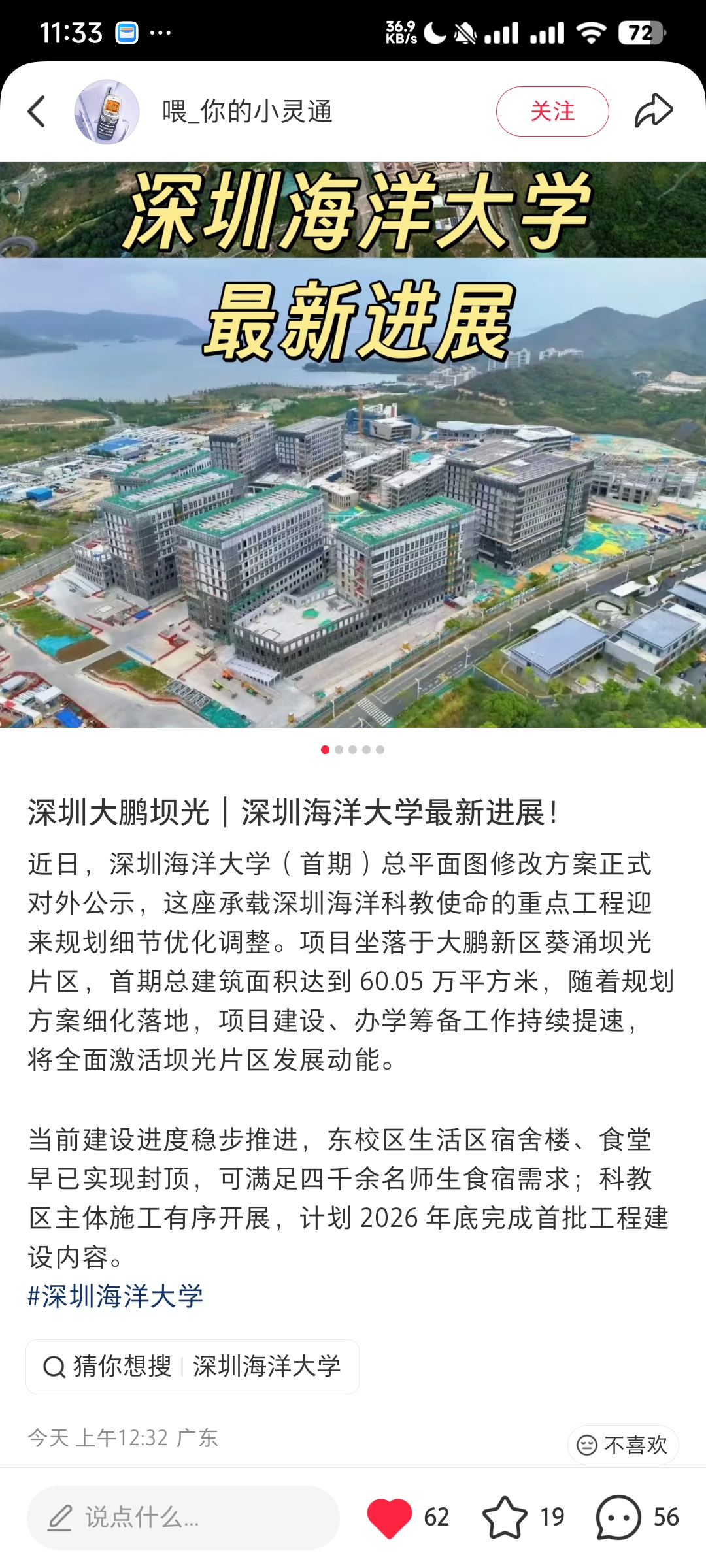The height and width of the screenshot is (1568, 706).
Task: Follow the author with the 关注 button
Action: click(552, 112)
